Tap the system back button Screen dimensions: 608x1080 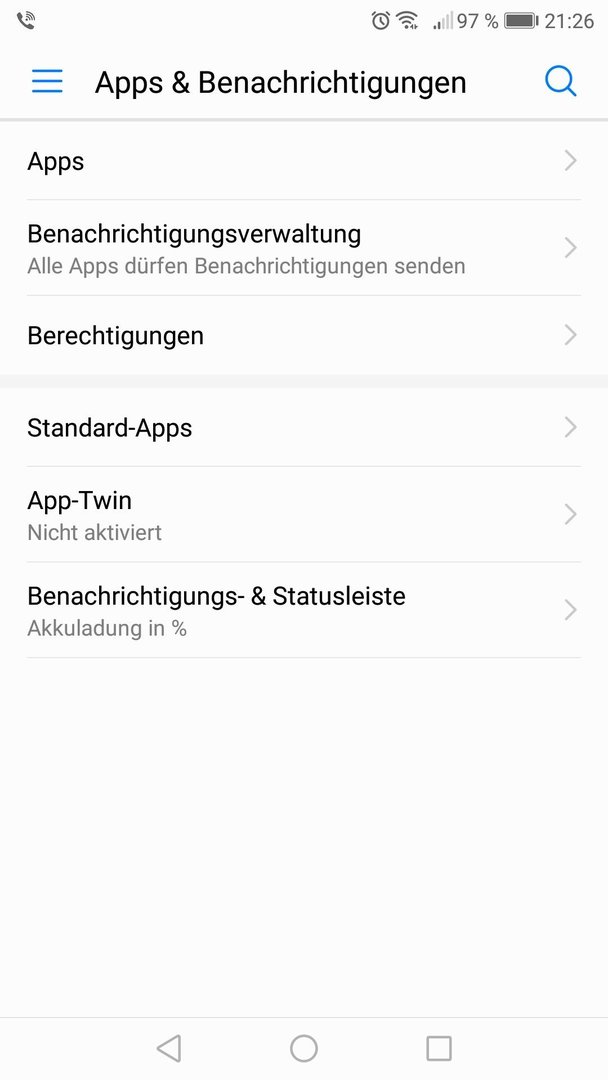[169, 1048]
